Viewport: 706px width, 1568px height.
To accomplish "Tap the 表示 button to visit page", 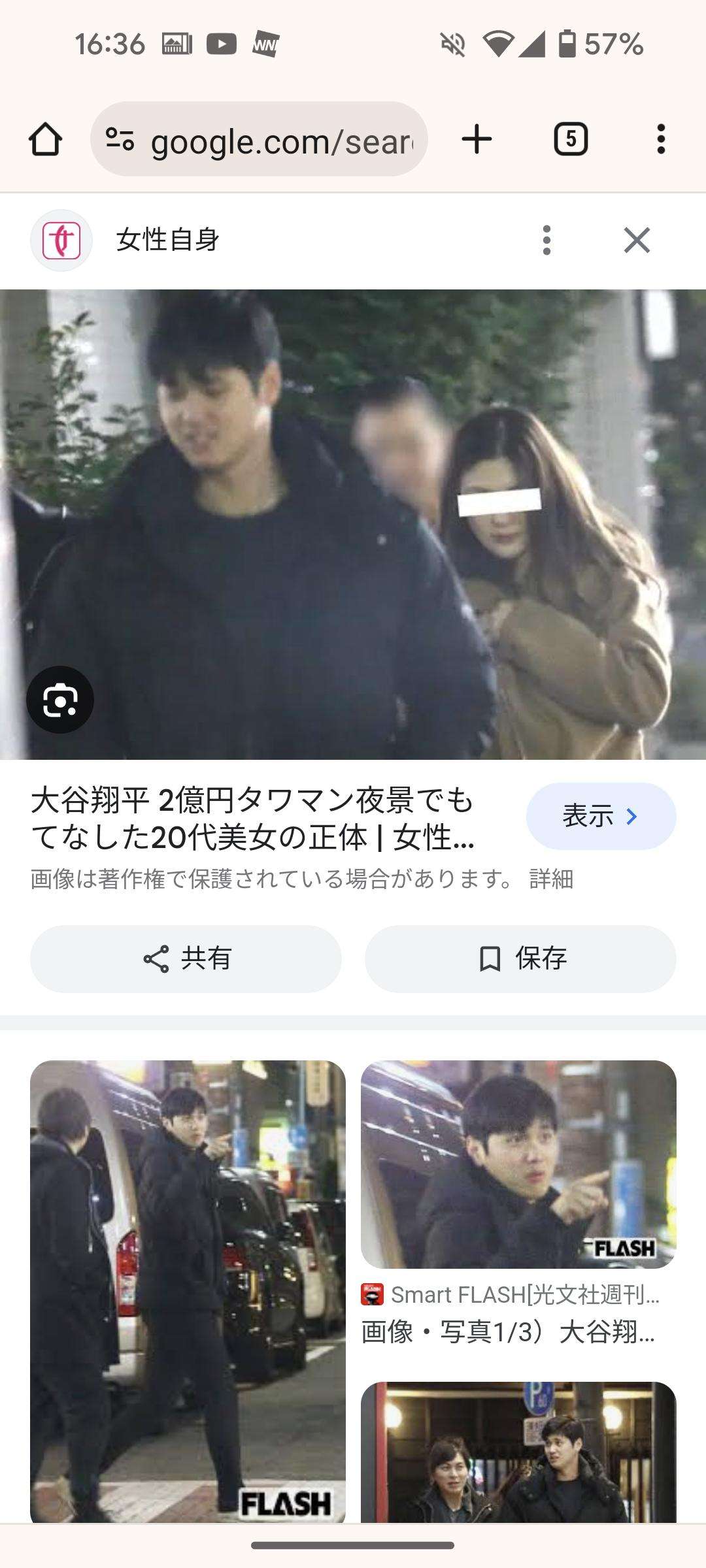I will [600, 816].
